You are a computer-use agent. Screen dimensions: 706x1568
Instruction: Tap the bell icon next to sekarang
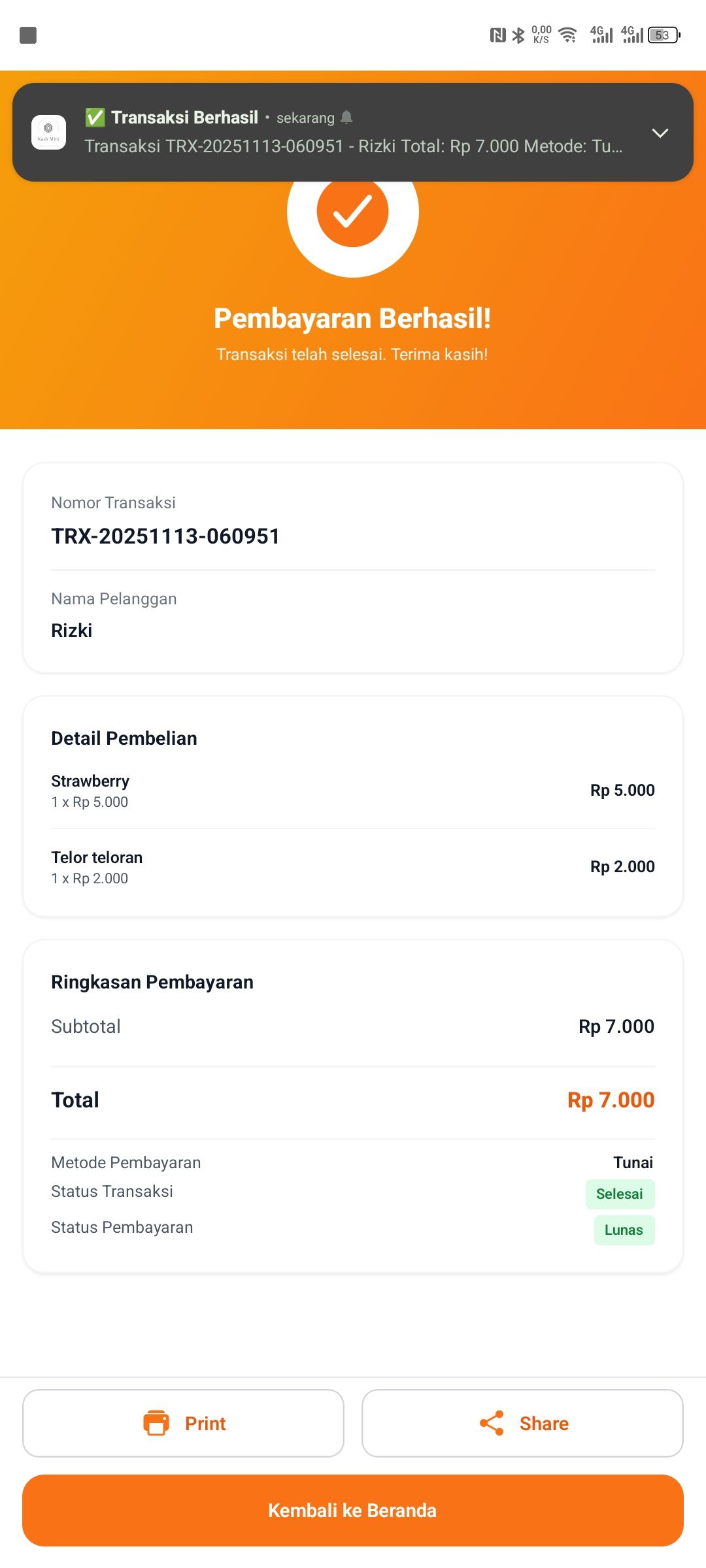(346, 118)
